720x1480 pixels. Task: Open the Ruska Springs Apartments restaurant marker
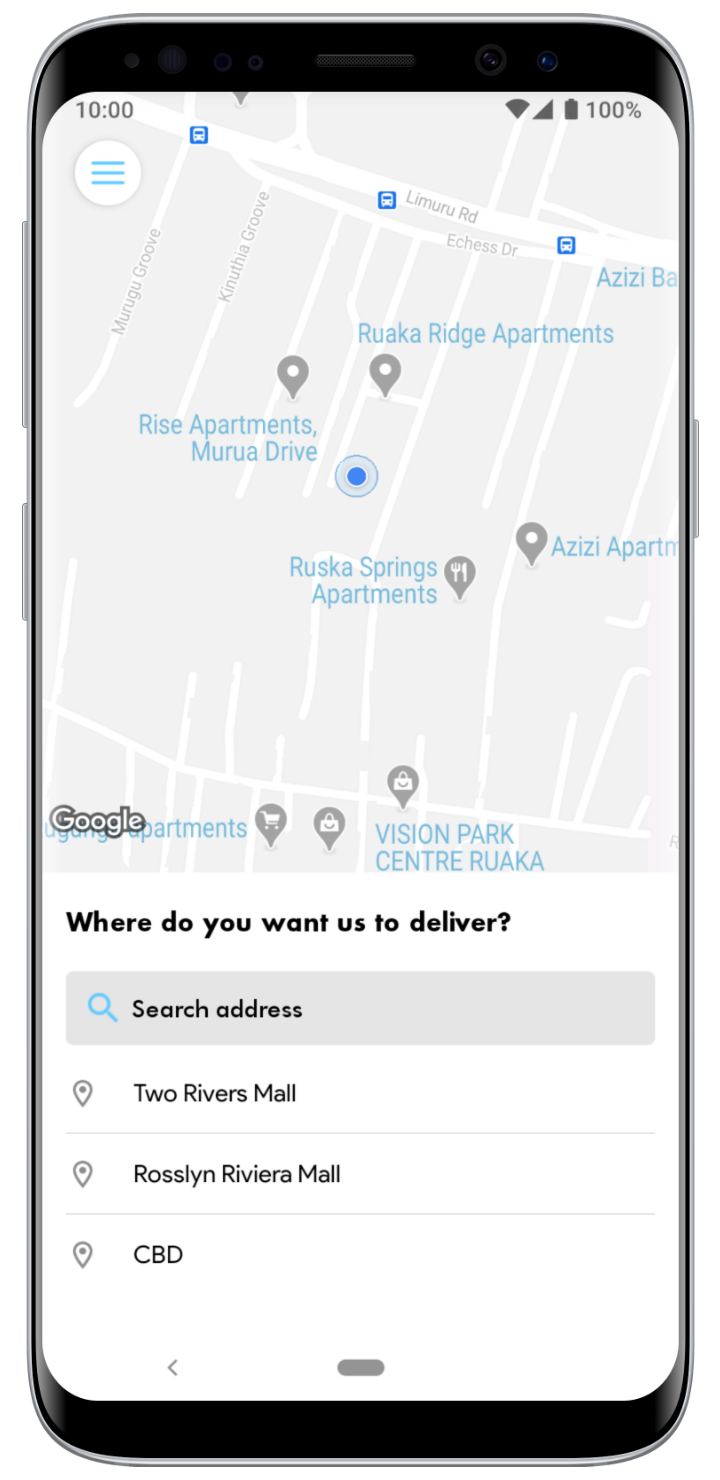pyautogui.click(x=460, y=576)
